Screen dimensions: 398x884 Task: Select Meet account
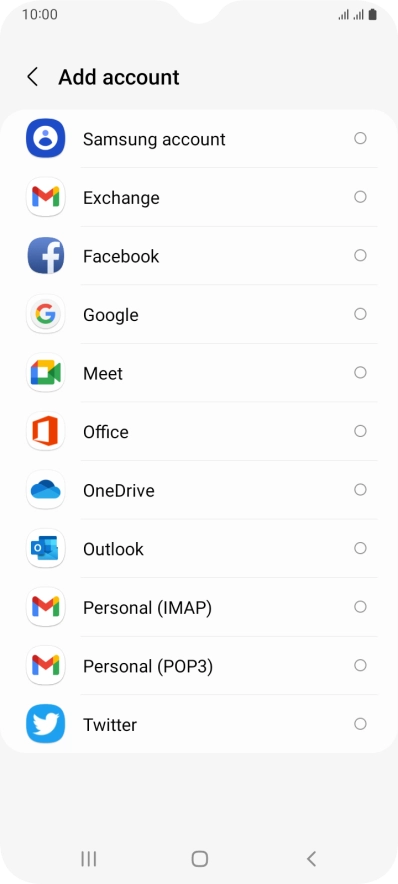coord(199,373)
